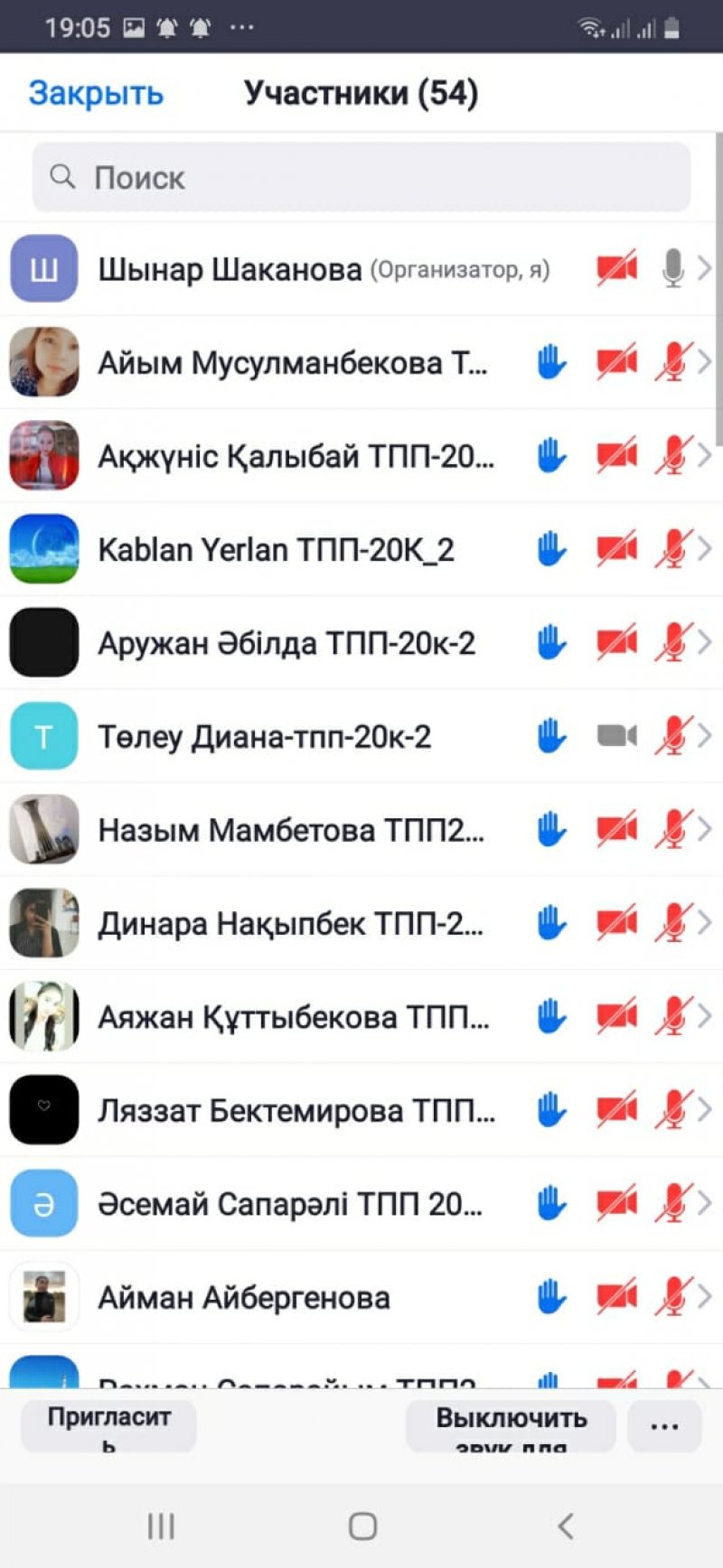Tap Выключить звук для всех button

pos(511,1426)
